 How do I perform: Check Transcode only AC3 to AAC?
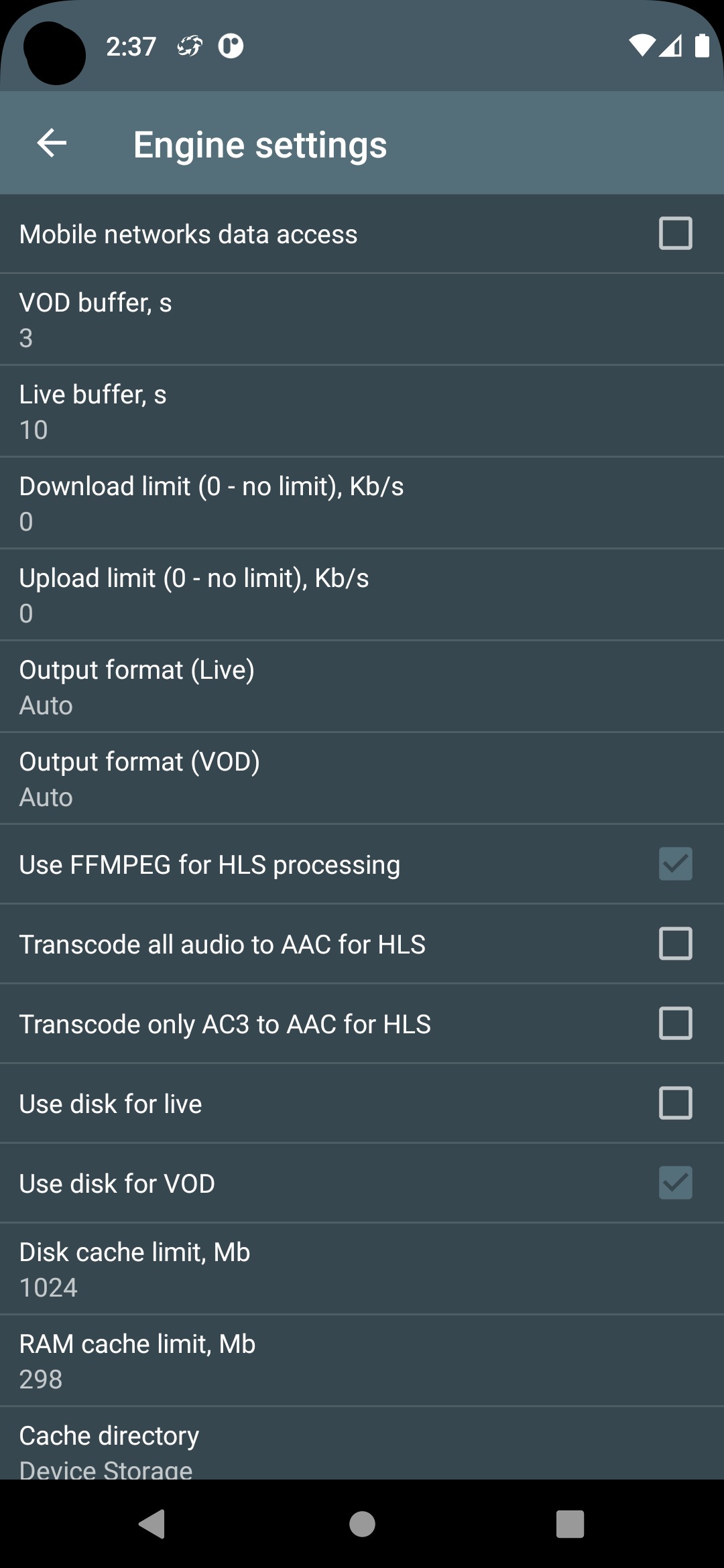(675, 1023)
